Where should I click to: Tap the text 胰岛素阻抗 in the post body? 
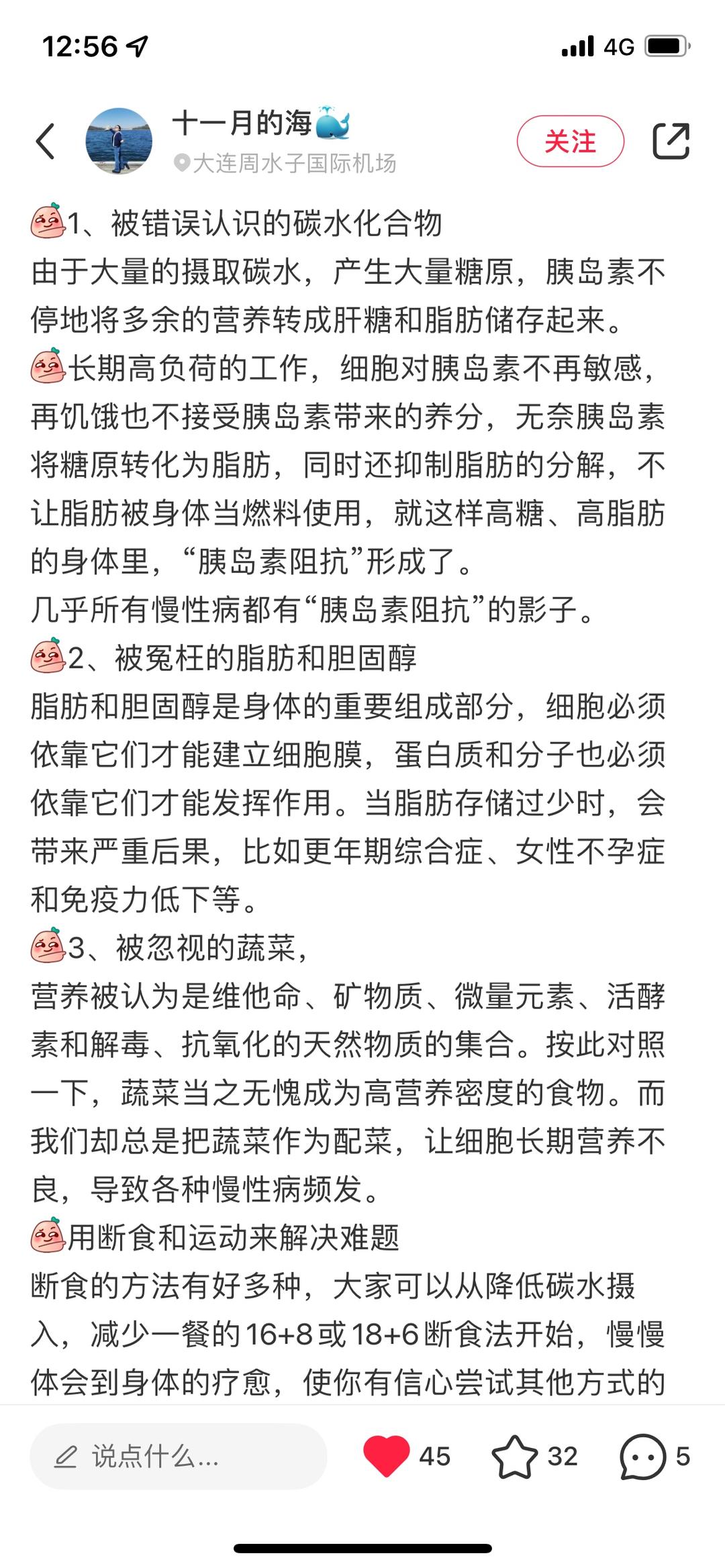289,558
